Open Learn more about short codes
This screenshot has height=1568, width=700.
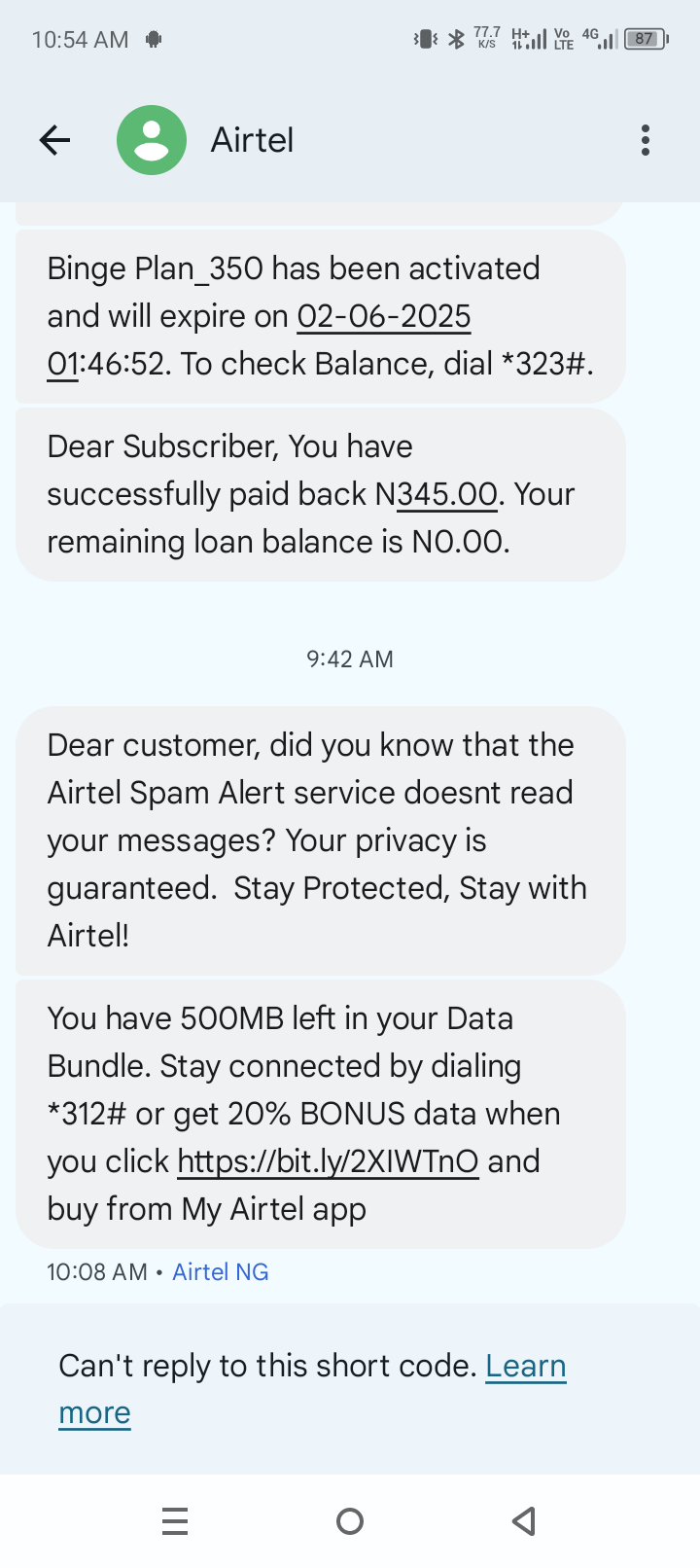[525, 1367]
